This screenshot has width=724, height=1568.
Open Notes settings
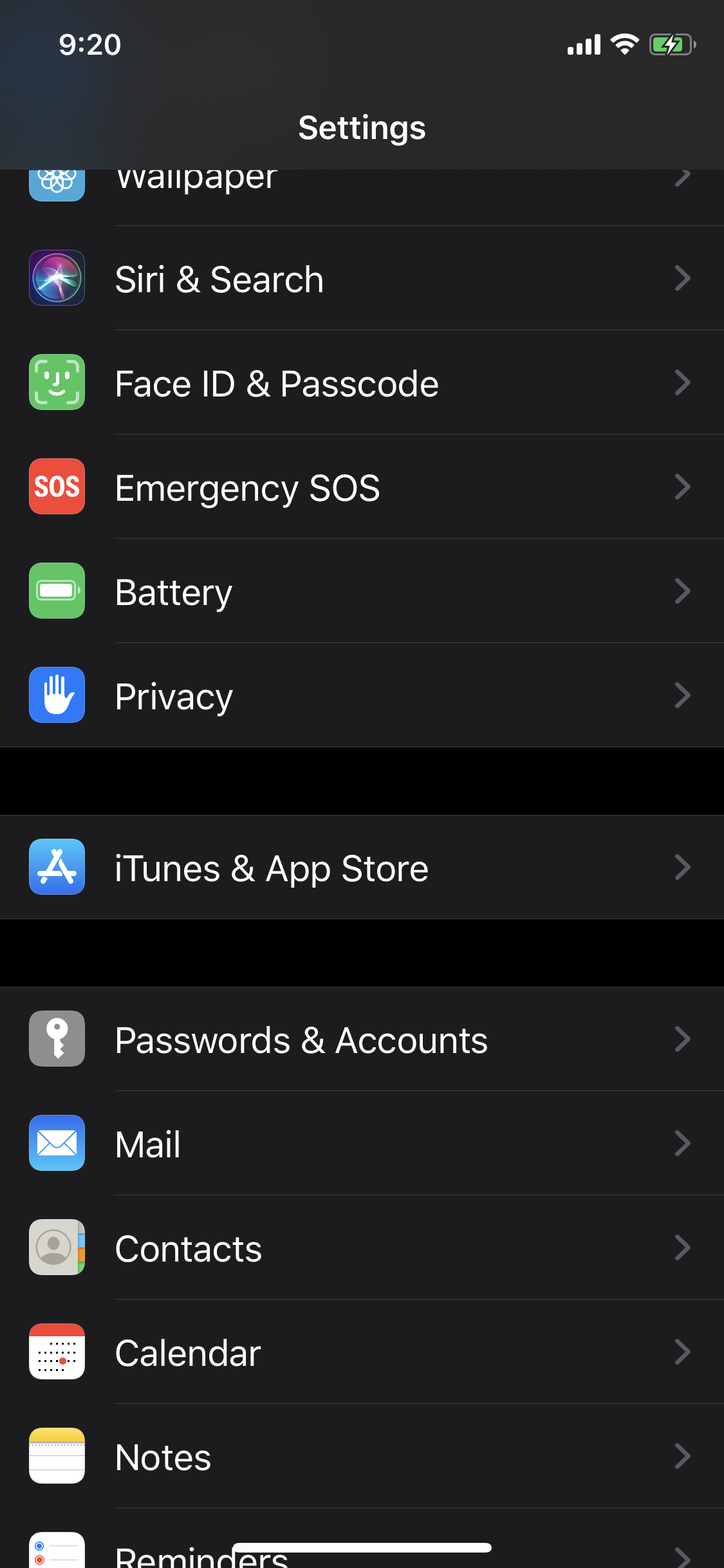pyautogui.click(x=362, y=1457)
